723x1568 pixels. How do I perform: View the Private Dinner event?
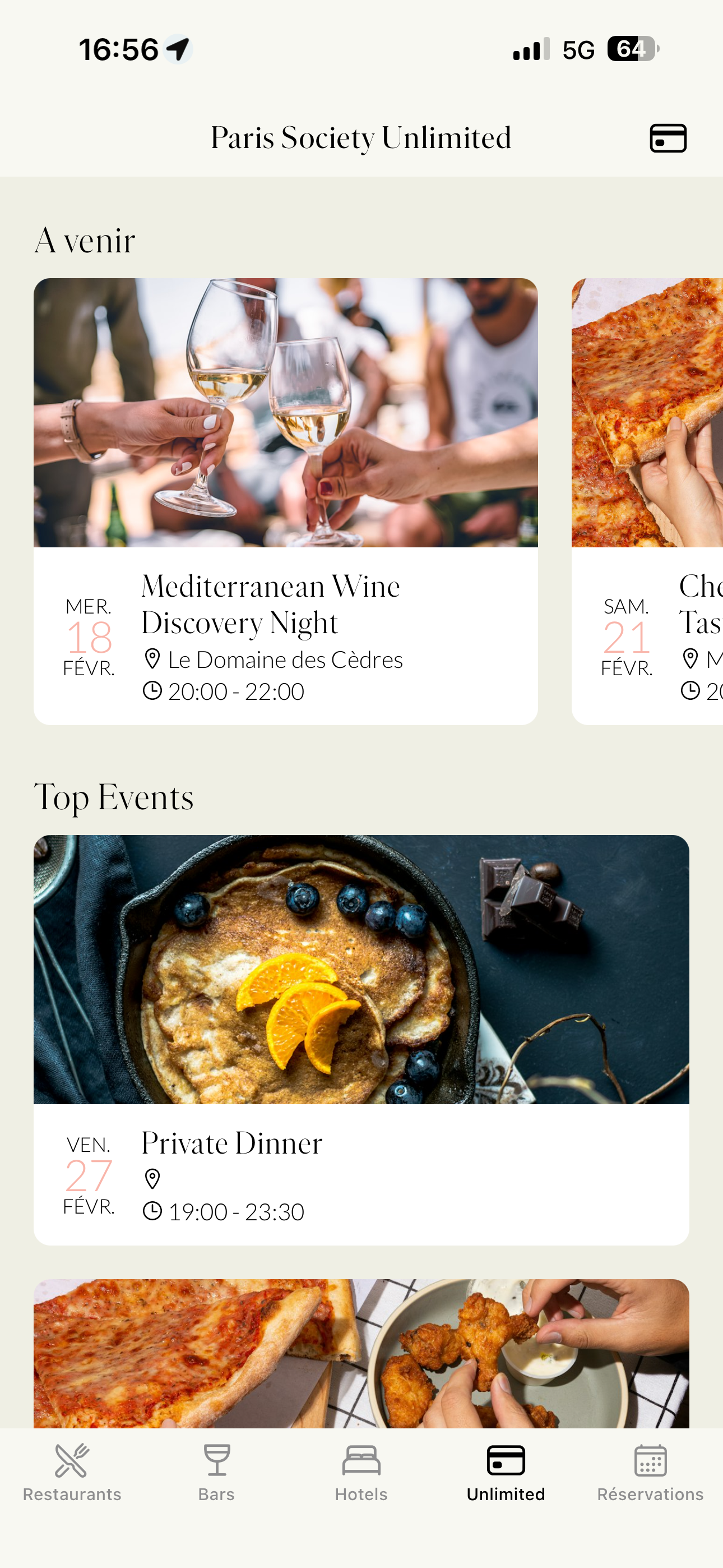pyautogui.click(x=361, y=1039)
